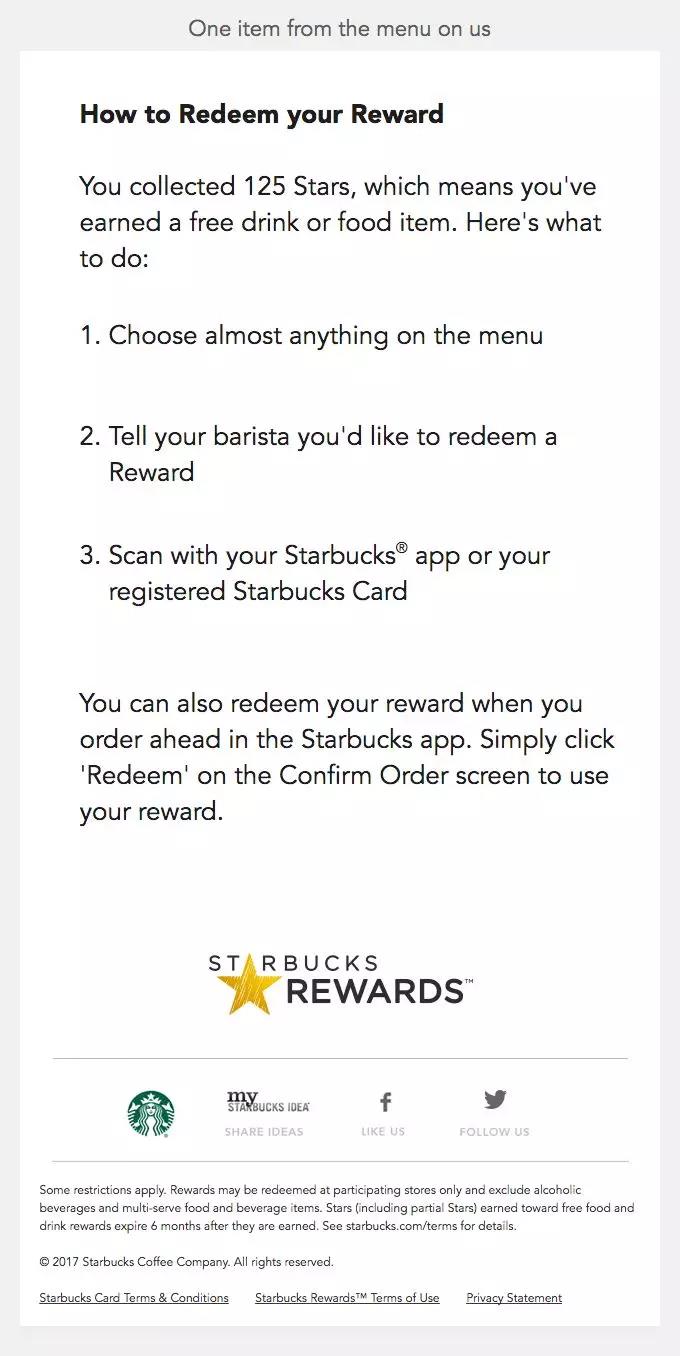680x1356 pixels.
Task: View the Privacy Statement
Action: tap(514, 1298)
